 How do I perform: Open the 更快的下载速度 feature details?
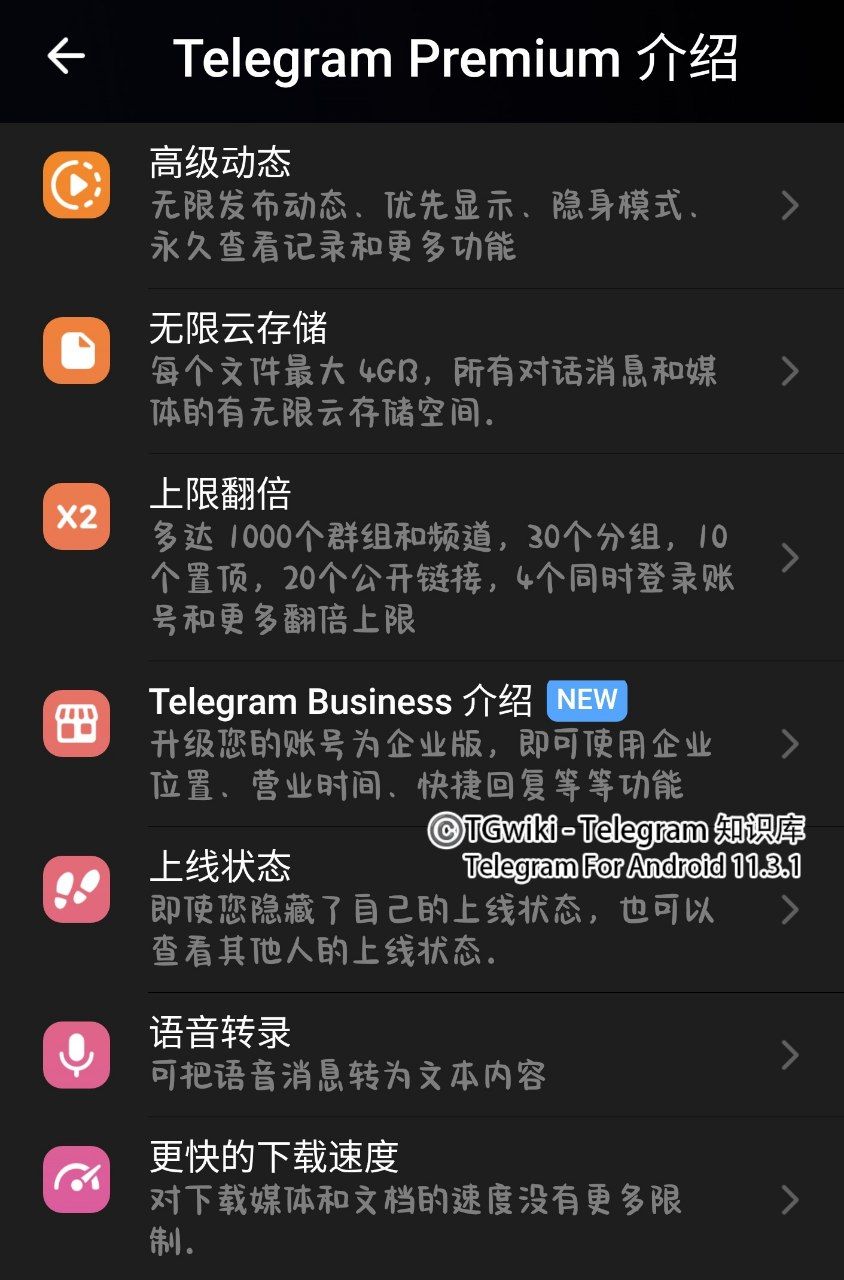pyautogui.click(x=791, y=1200)
